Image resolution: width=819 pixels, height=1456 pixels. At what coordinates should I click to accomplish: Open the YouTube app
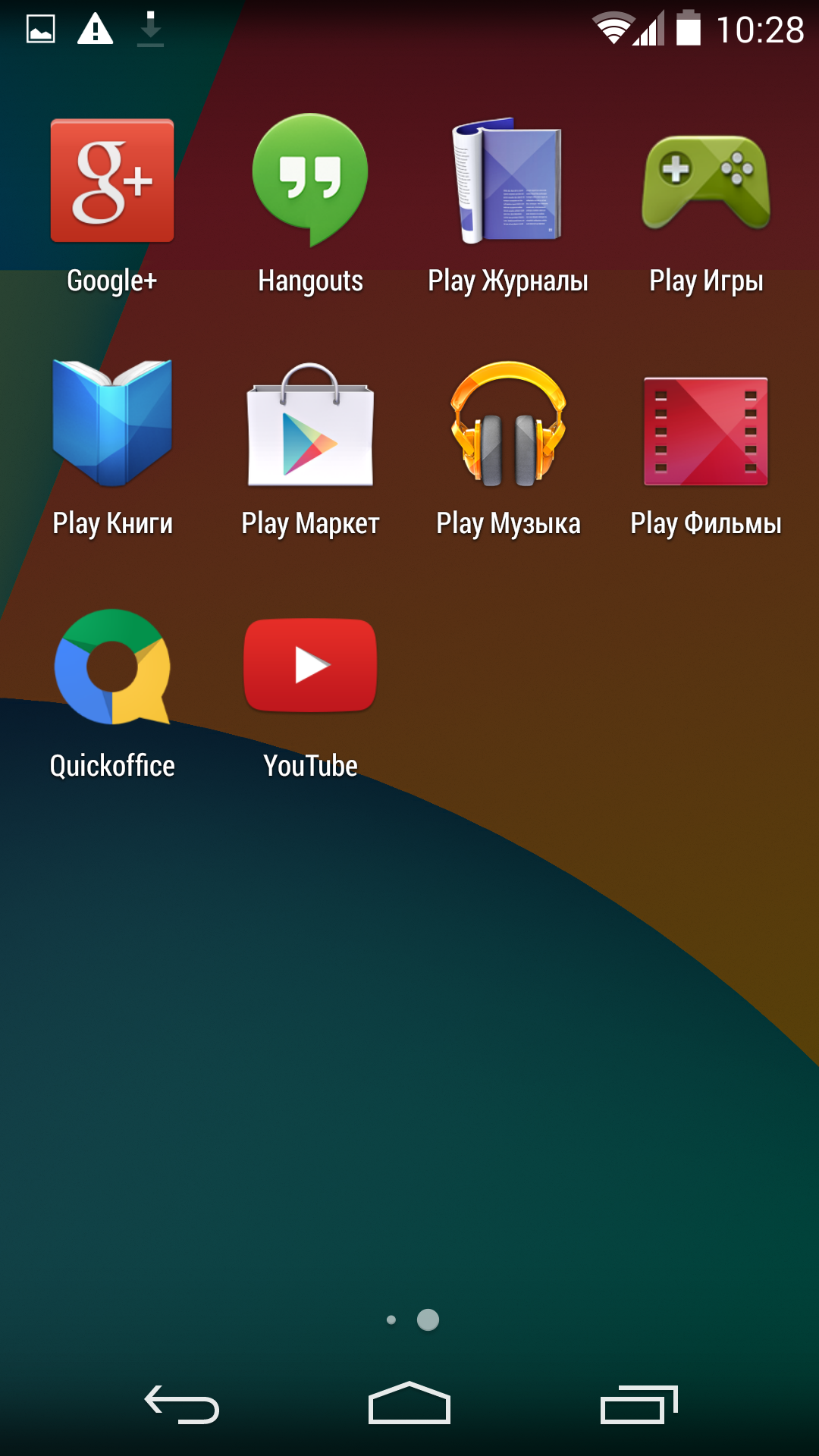coord(310,666)
